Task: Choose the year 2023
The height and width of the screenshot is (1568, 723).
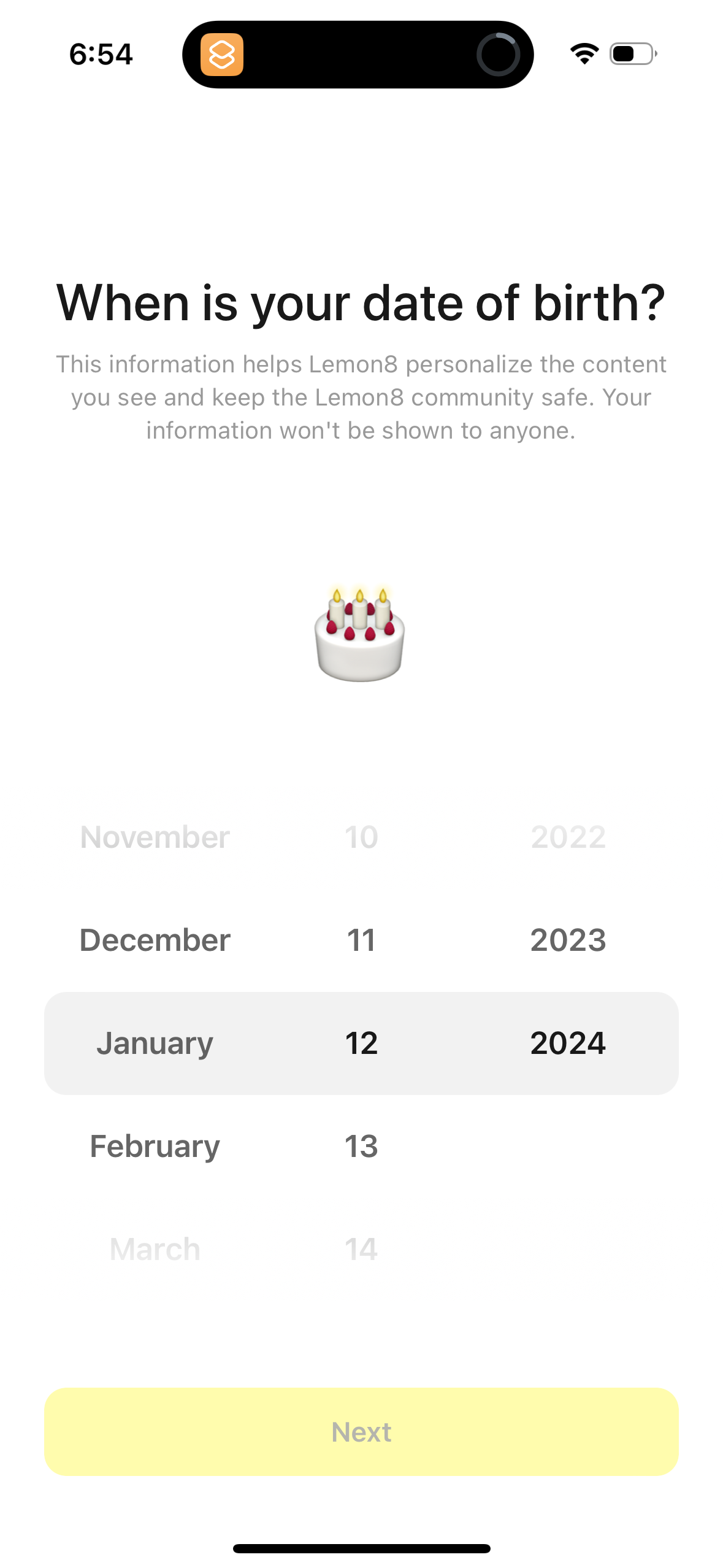Action: [567, 940]
